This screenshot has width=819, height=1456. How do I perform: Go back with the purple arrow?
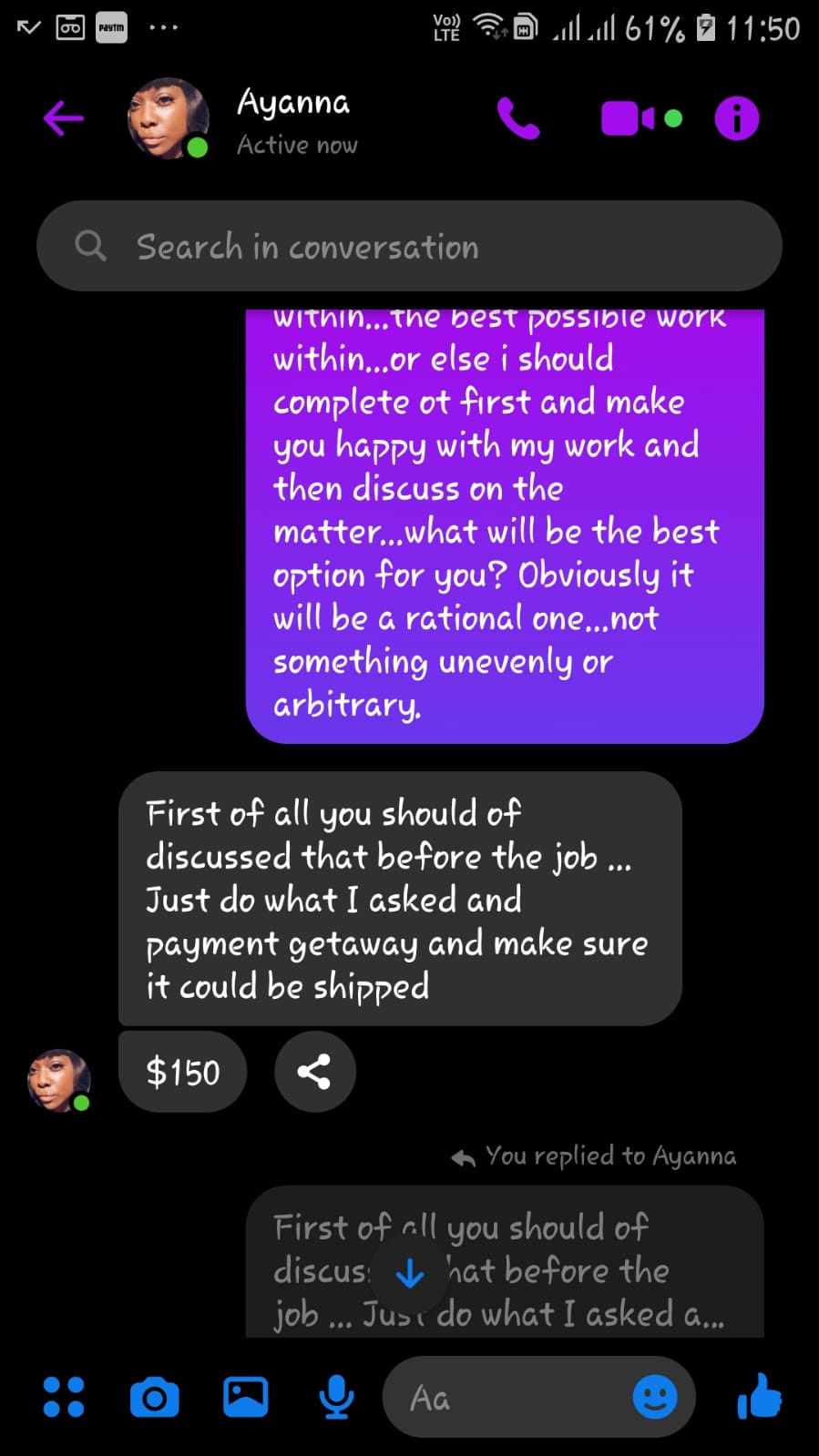(x=64, y=118)
